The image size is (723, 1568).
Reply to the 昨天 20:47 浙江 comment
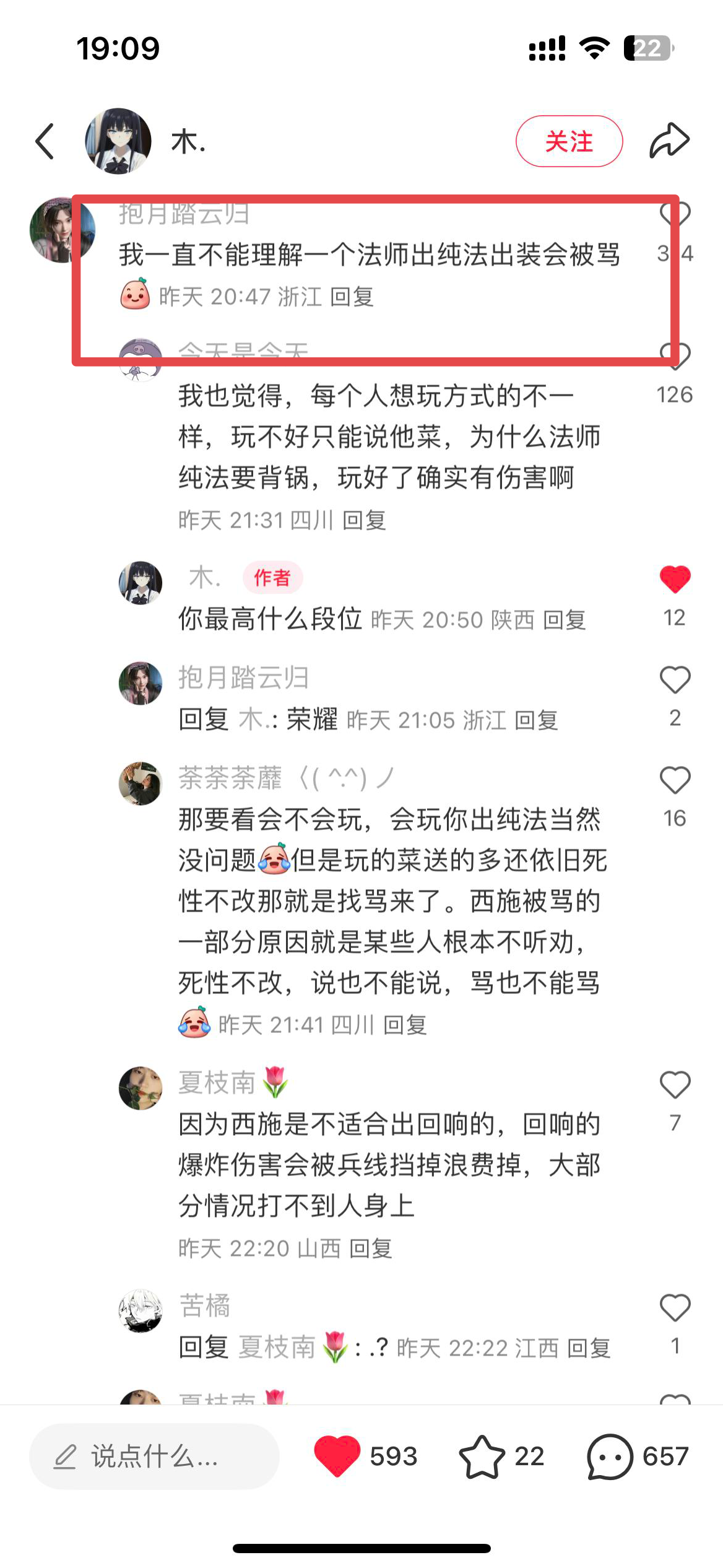352,297
